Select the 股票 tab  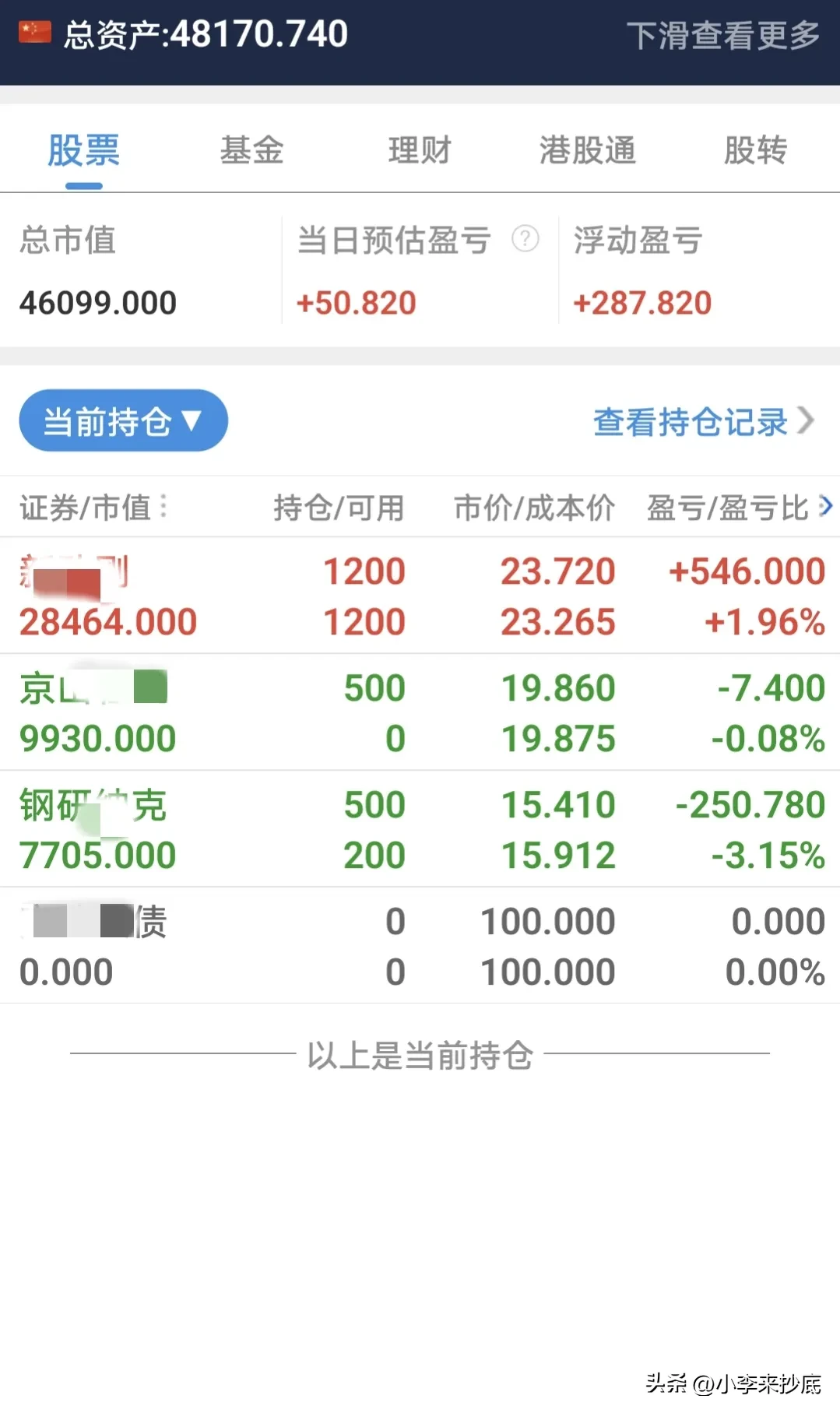[x=83, y=149]
